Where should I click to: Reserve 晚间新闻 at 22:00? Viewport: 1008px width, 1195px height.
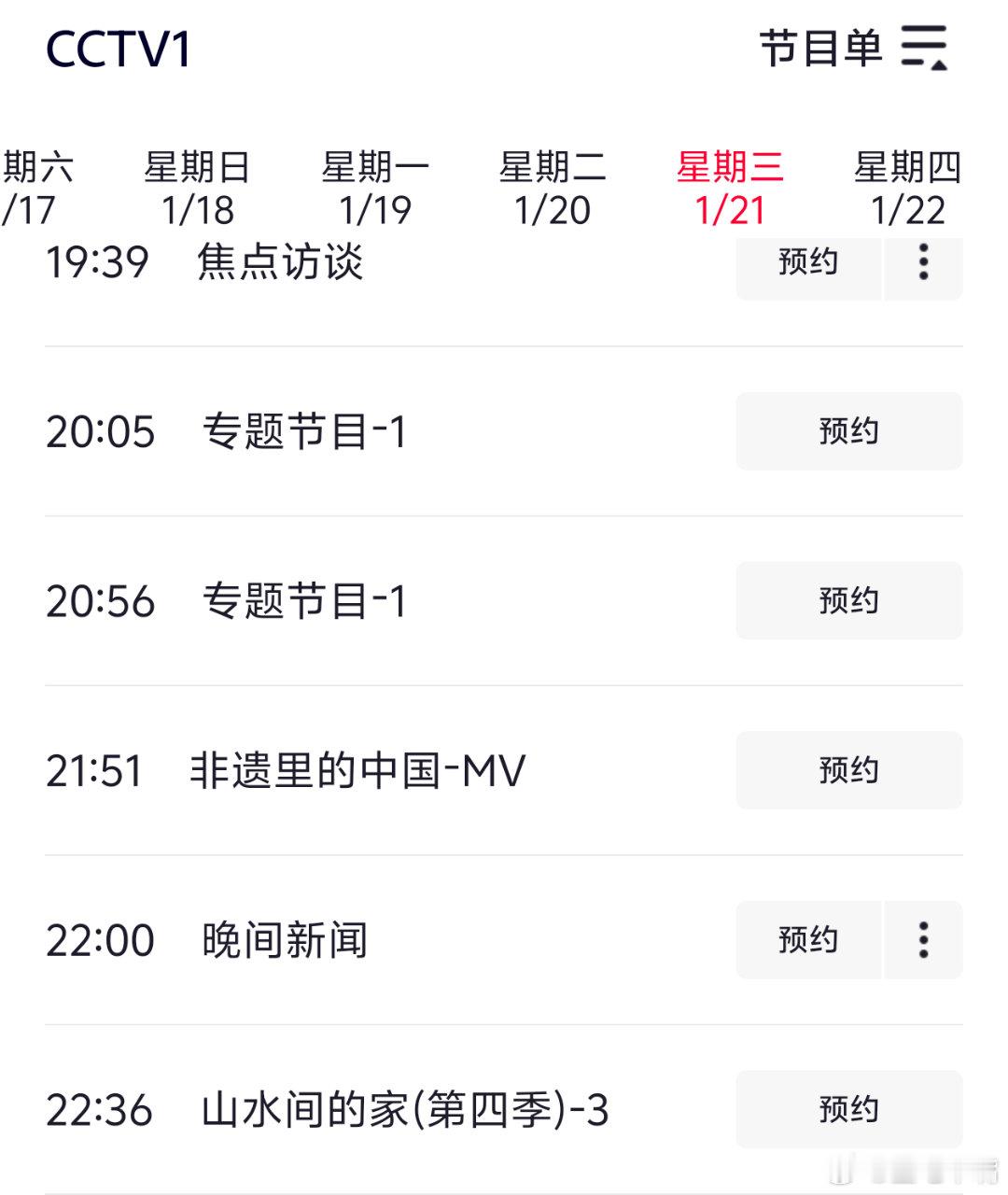click(x=808, y=940)
